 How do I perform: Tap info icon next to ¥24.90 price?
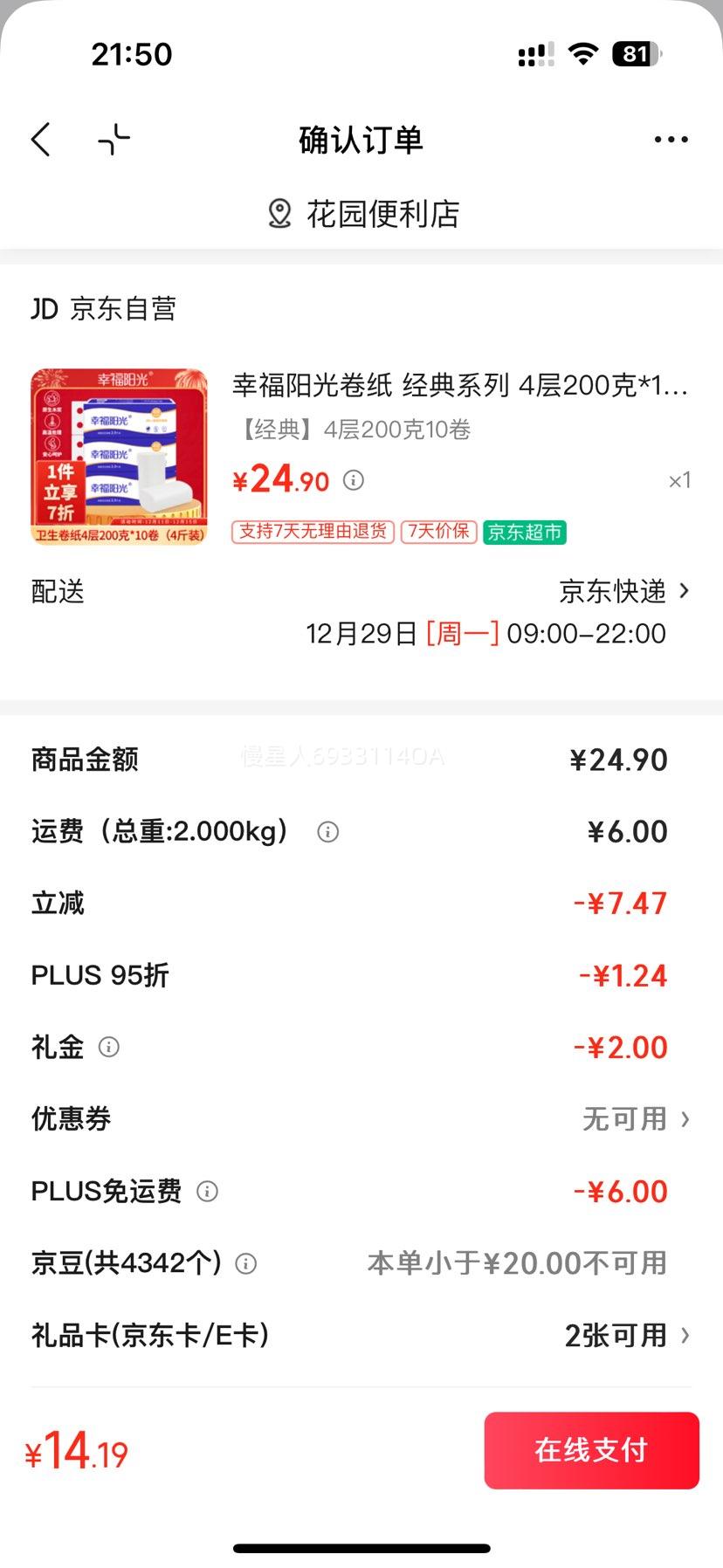[353, 481]
